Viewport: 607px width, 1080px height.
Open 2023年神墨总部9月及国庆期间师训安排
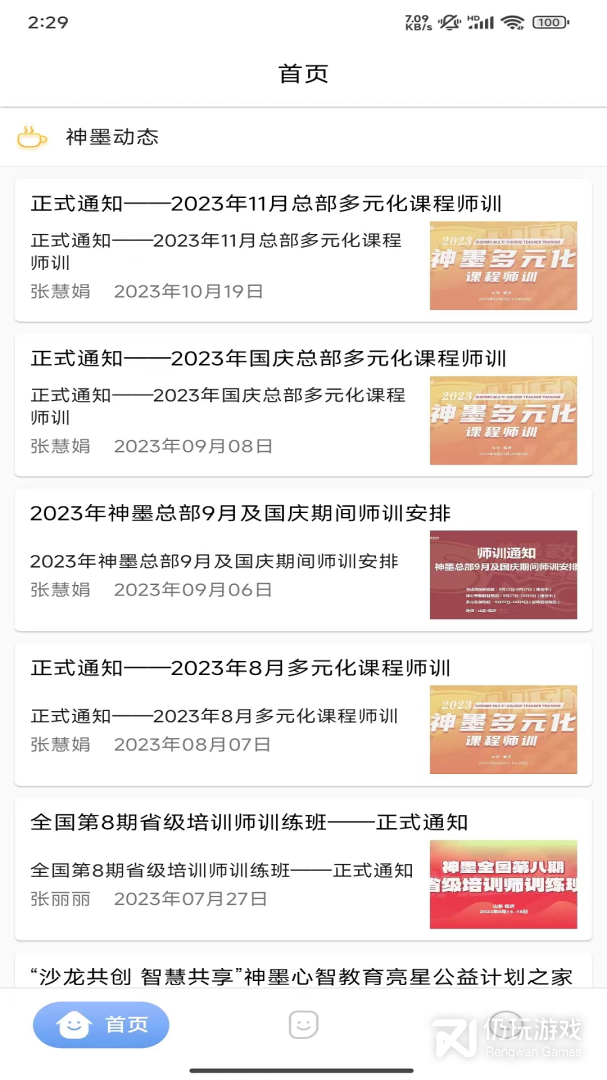coord(240,513)
